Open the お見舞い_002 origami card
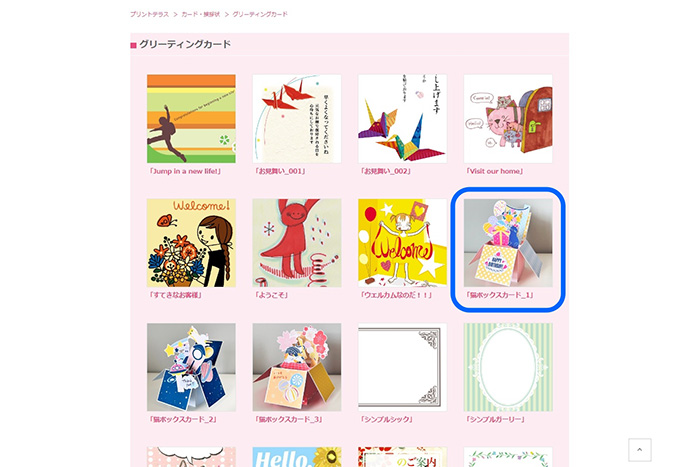Image resolution: width=700 pixels, height=467 pixels. pos(402,118)
